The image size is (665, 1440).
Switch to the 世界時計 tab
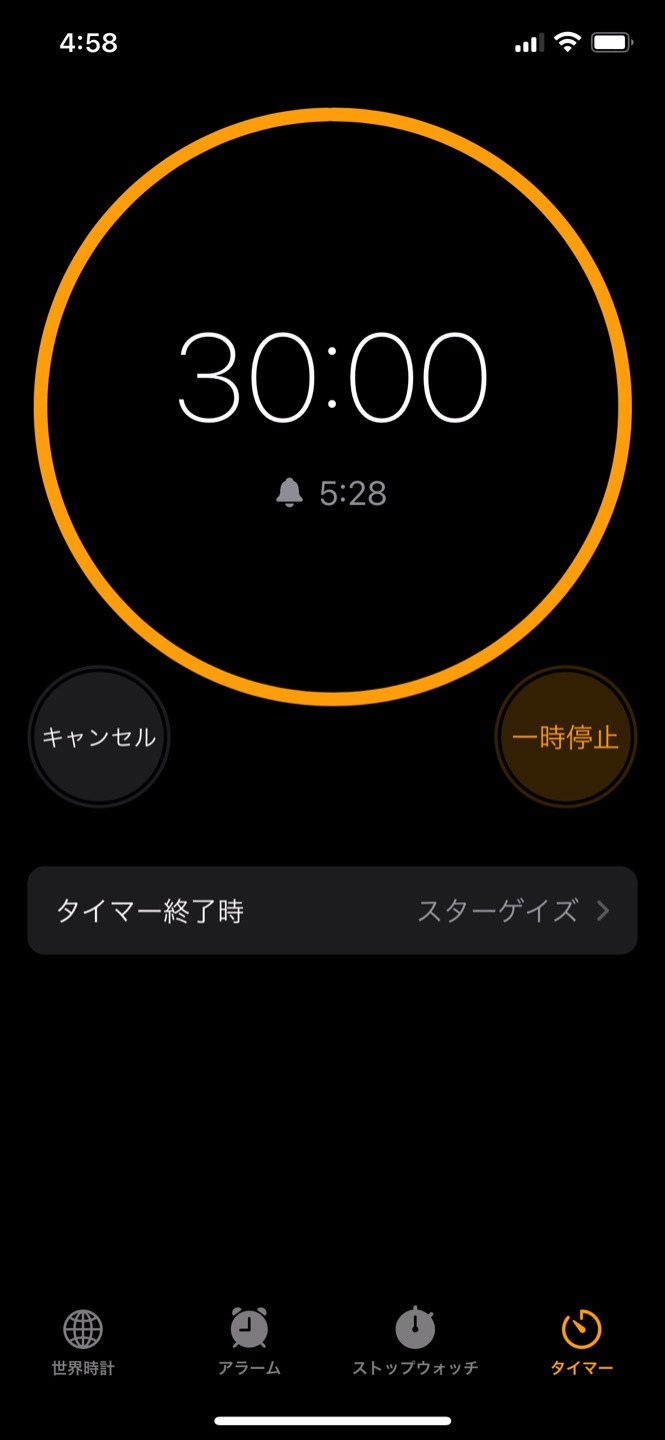click(83, 1342)
